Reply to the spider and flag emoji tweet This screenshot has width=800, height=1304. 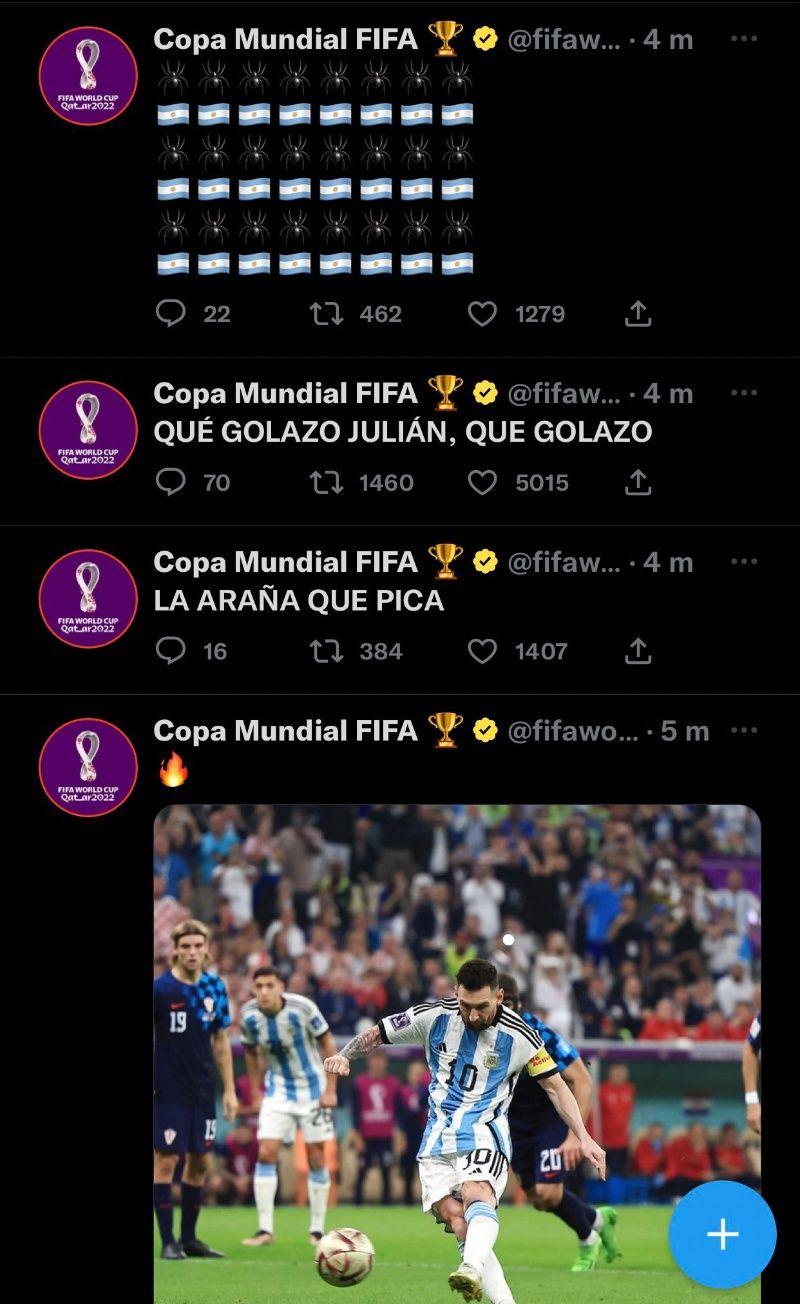[172, 314]
